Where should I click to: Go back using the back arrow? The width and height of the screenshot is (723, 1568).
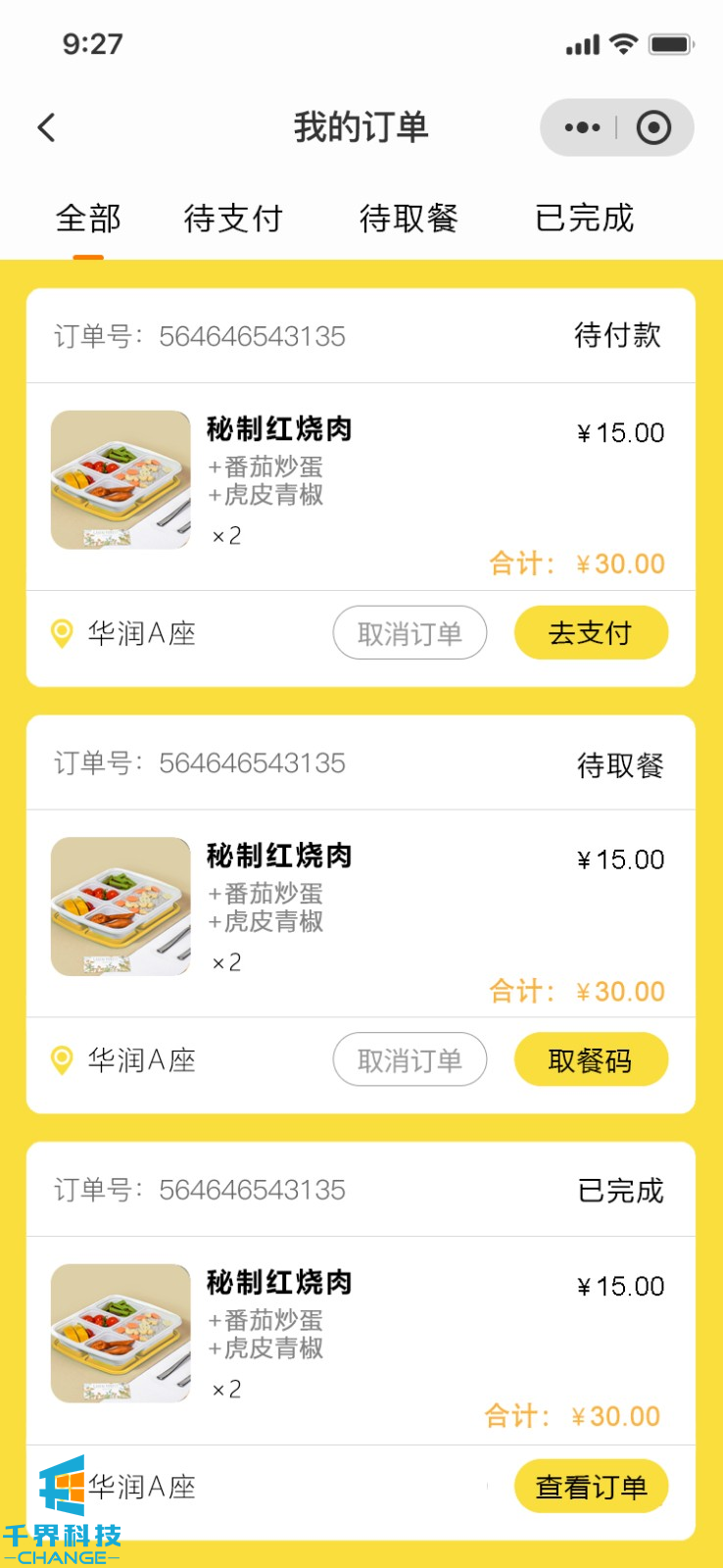[46, 127]
